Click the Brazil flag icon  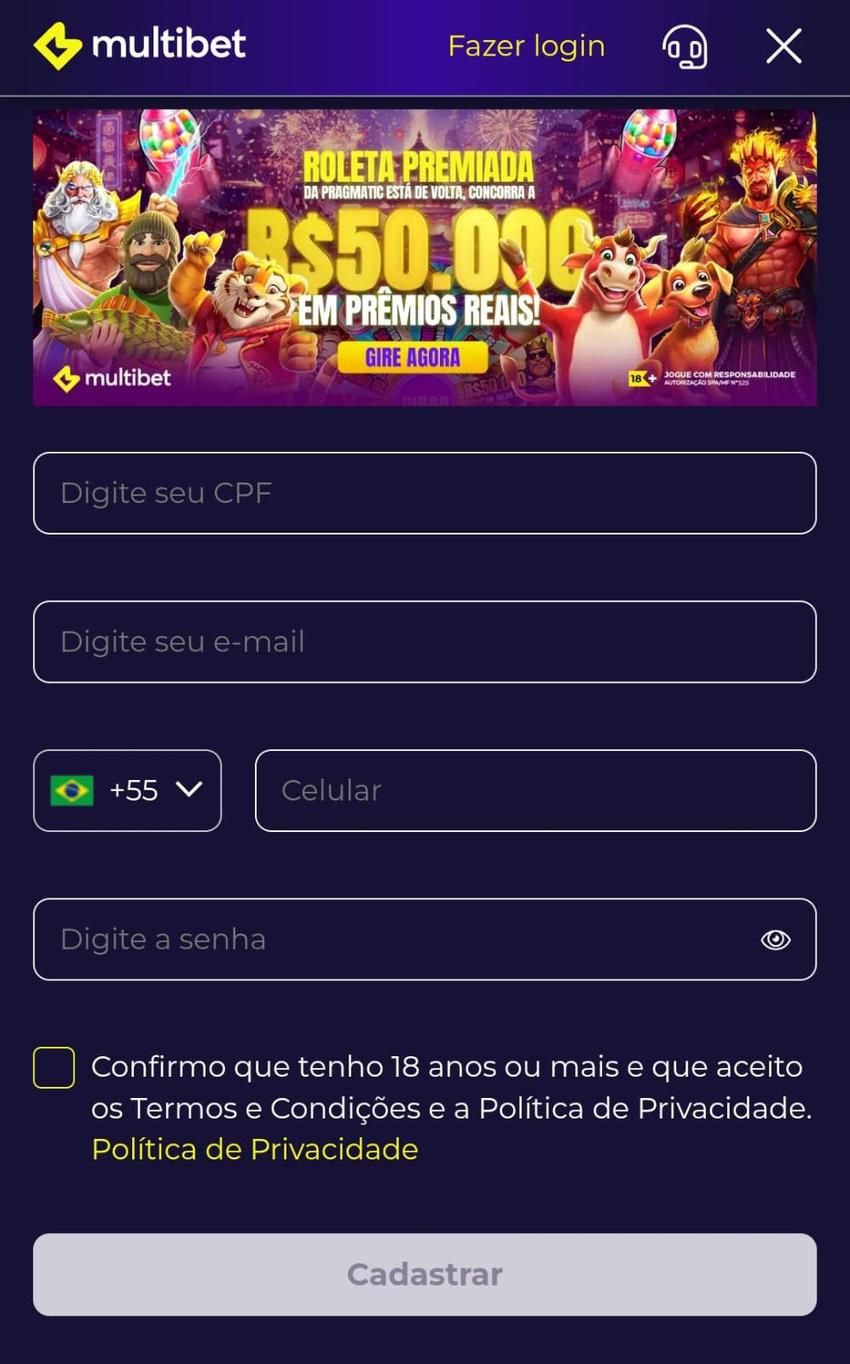pyautogui.click(x=71, y=790)
